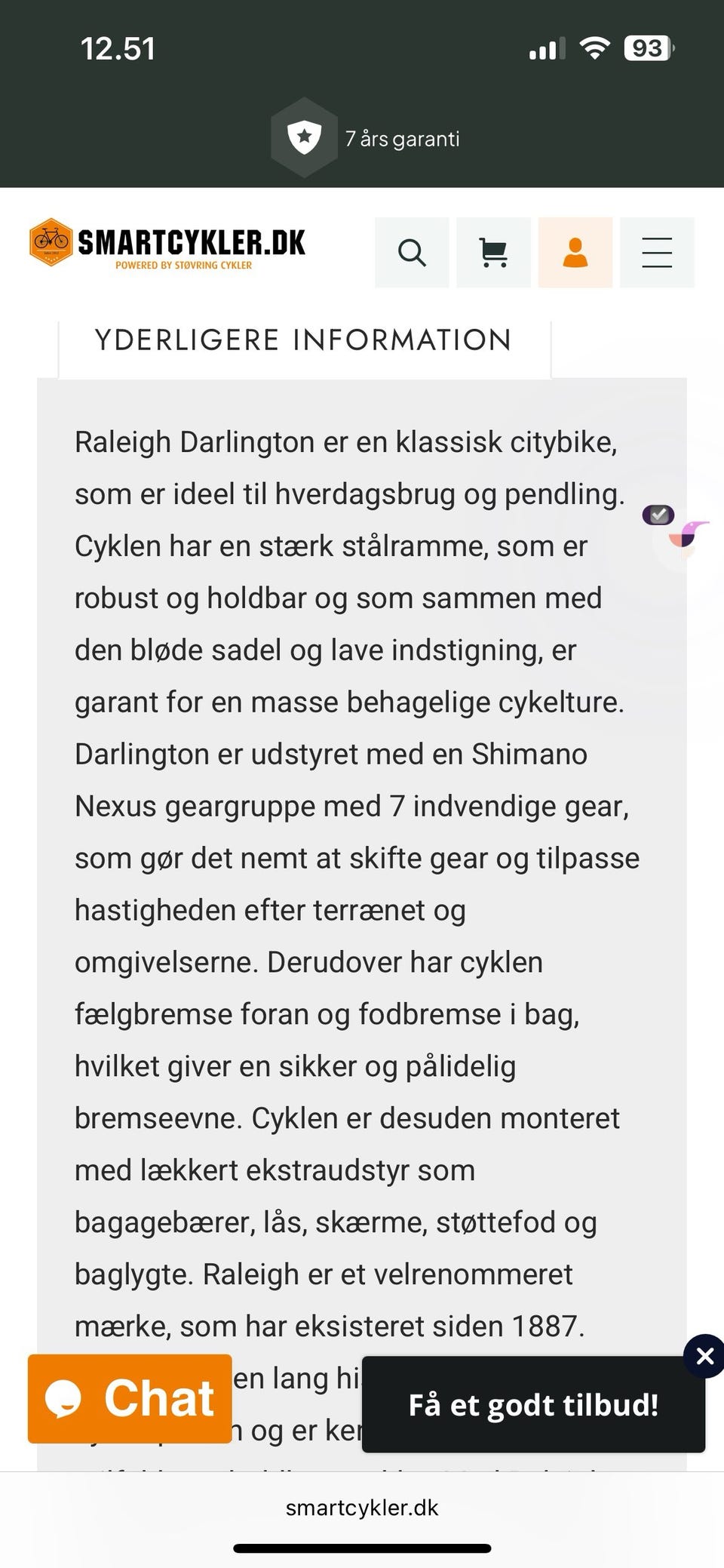724x1568 pixels.
Task: Open the hamburger navigation menu
Action: [x=656, y=253]
